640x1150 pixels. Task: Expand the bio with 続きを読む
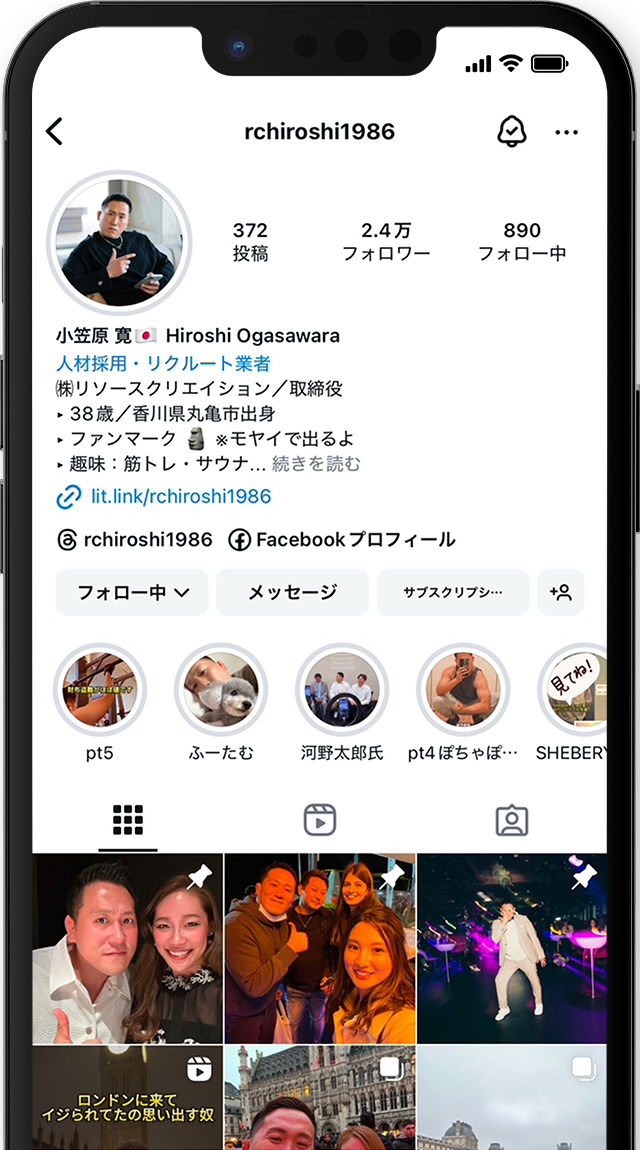(316, 464)
